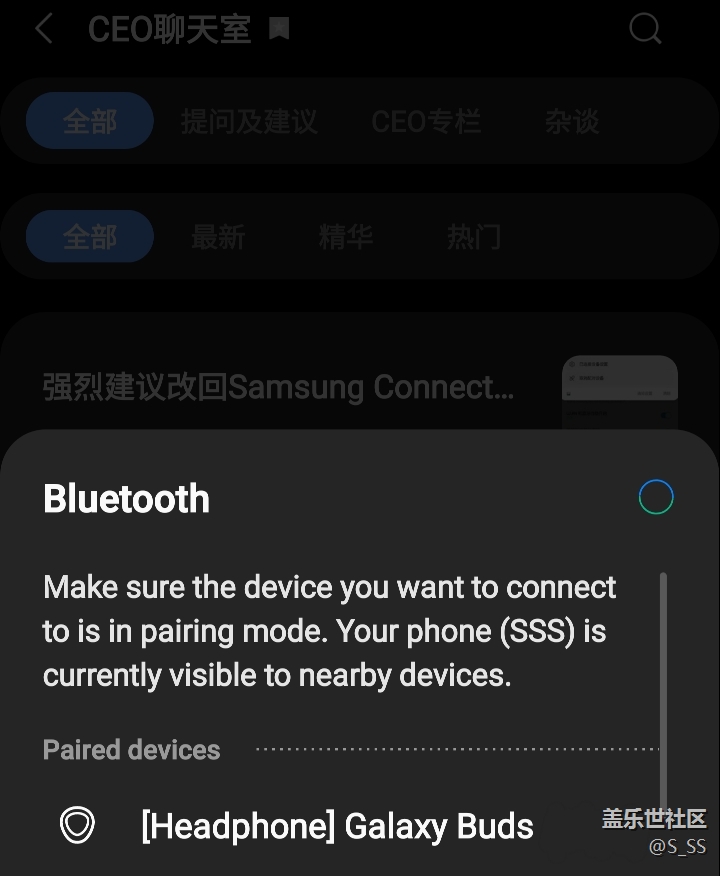Connect to [Headphone] Galaxy Buds
Image resolution: width=720 pixels, height=876 pixels.
coord(337,826)
